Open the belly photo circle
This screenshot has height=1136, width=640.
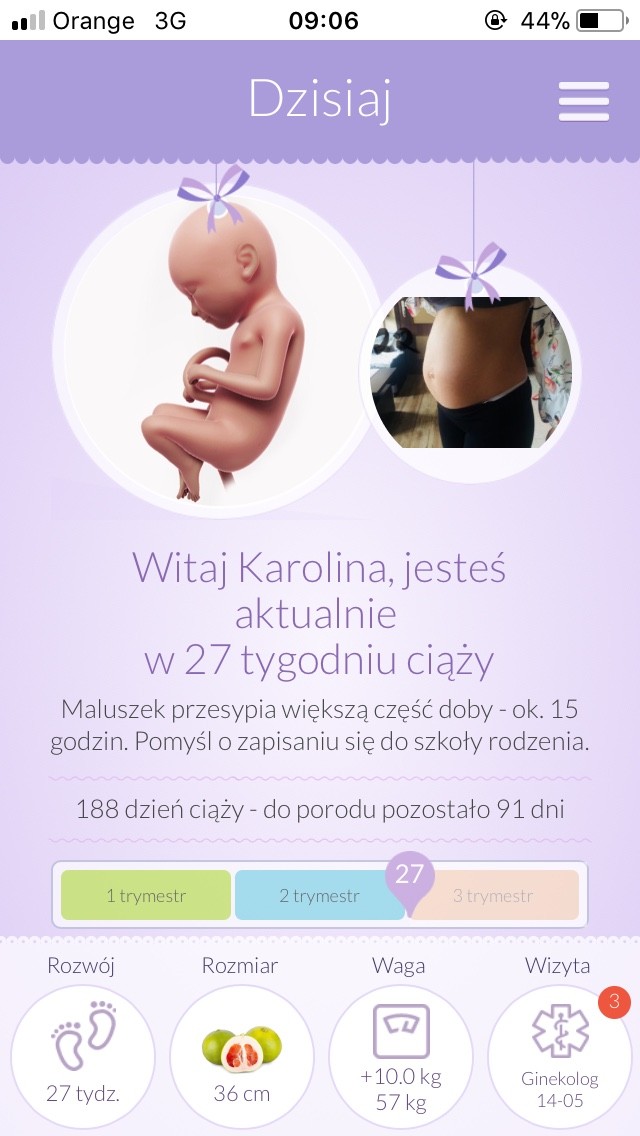[x=470, y=372]
